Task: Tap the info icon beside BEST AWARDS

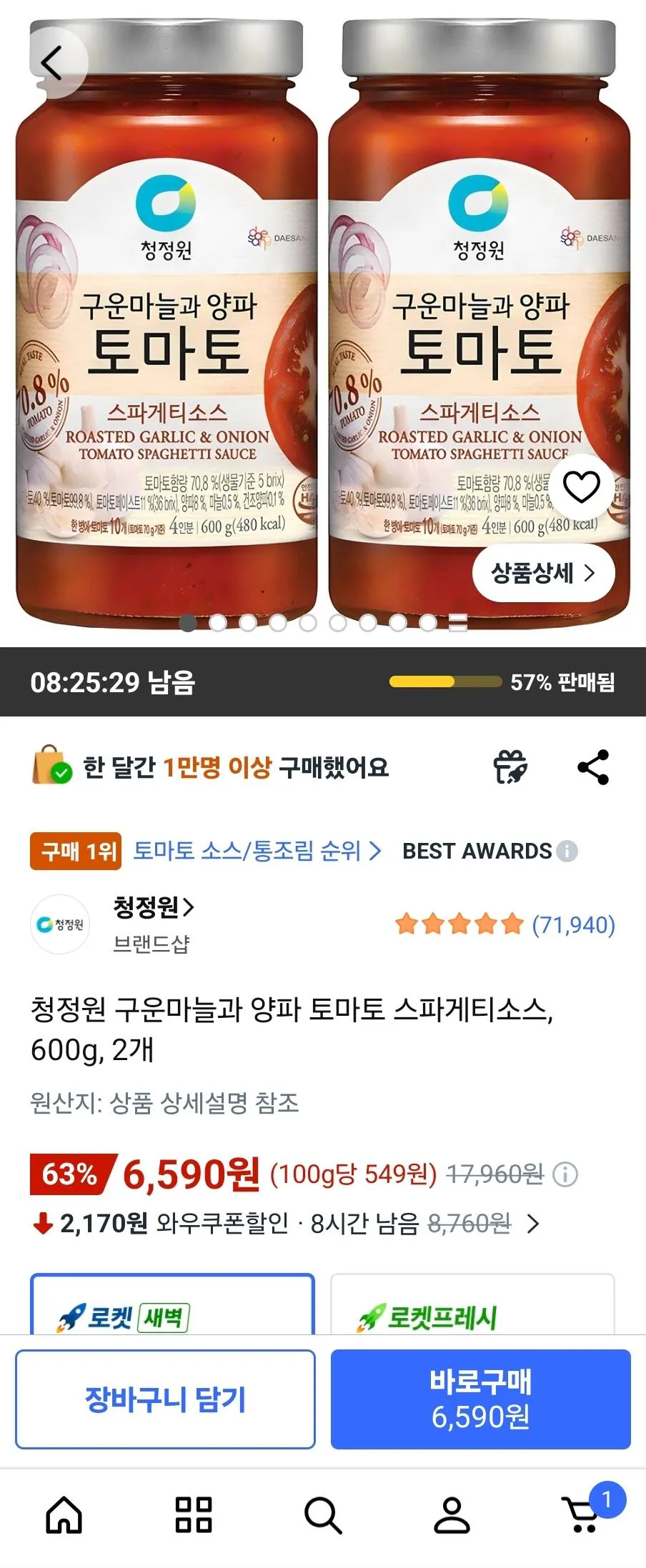Action: (567, 851)
